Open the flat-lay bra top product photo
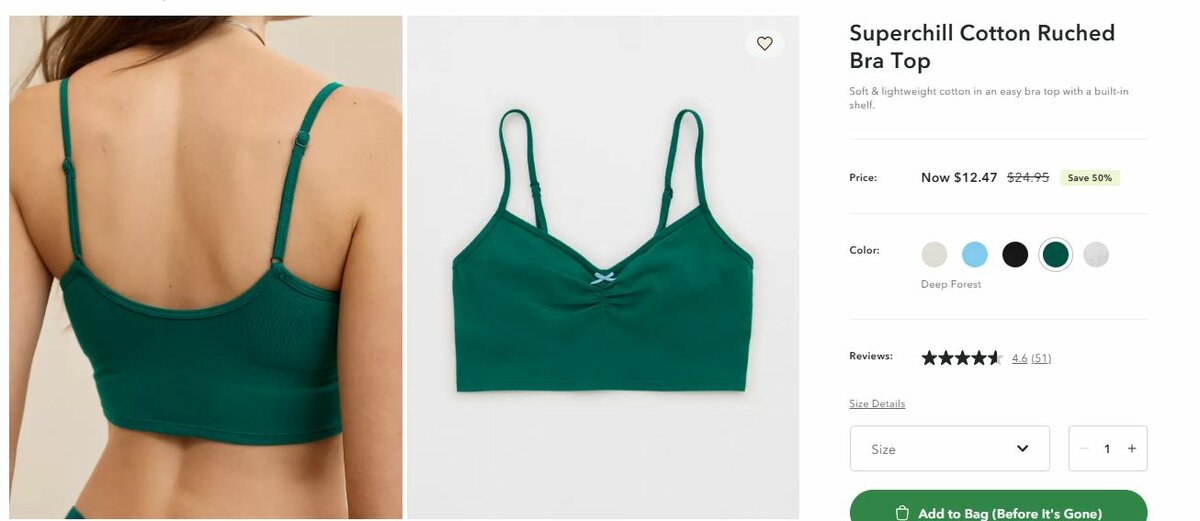 602,267
